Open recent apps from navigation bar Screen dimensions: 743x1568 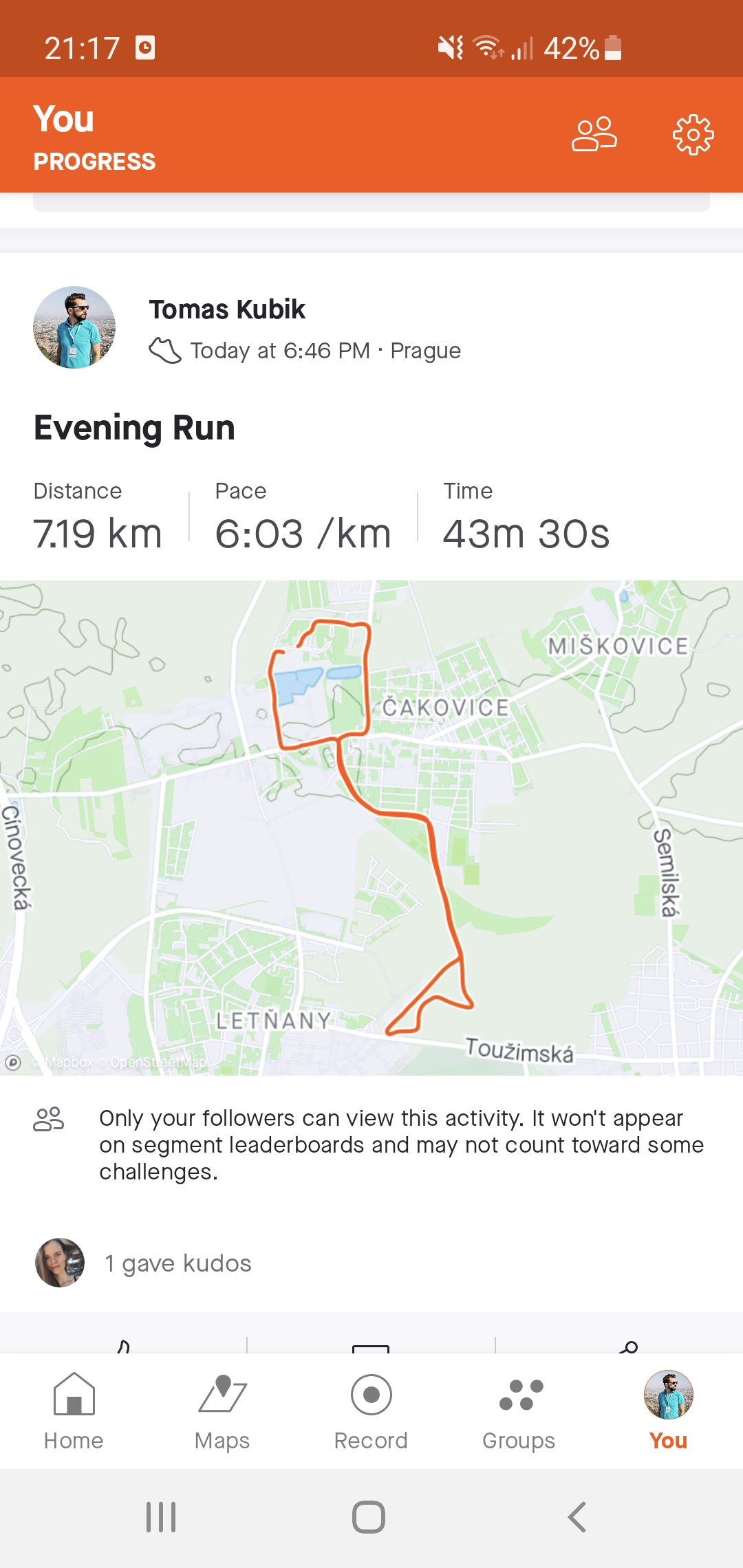tap(161, 1517)
